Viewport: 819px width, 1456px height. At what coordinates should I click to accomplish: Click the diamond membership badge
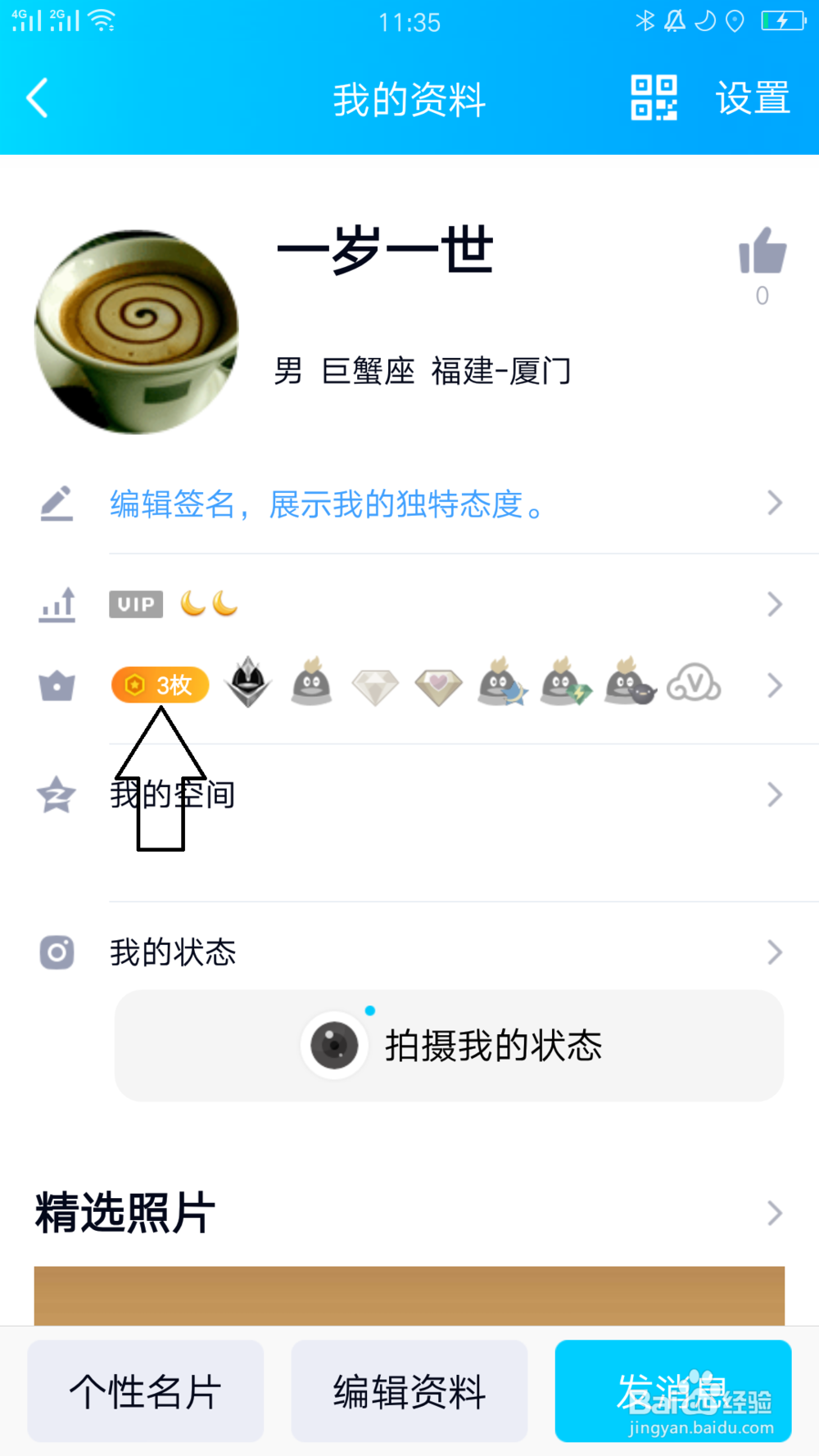pyautogui.click(x=375, y=686)
